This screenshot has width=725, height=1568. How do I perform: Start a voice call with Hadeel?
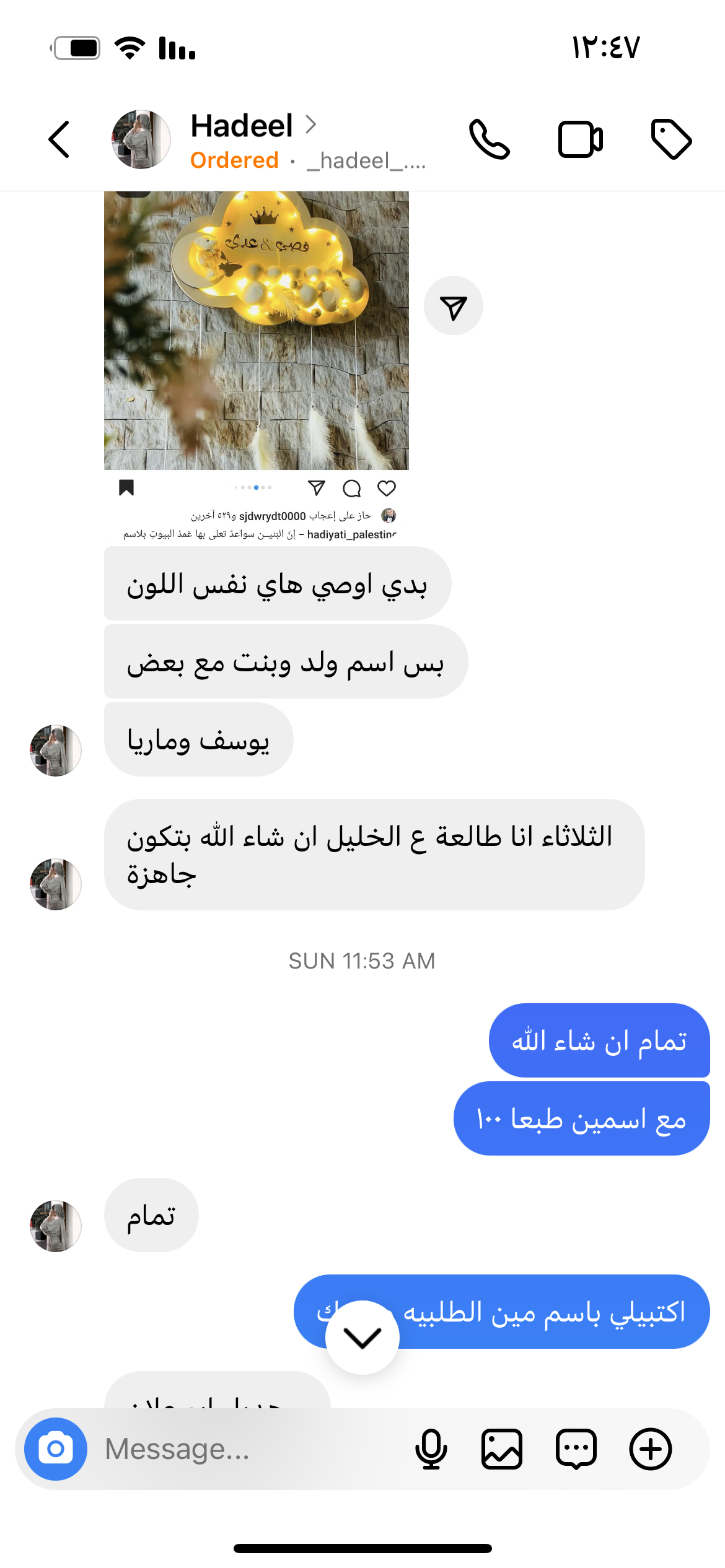click(489, 139)
